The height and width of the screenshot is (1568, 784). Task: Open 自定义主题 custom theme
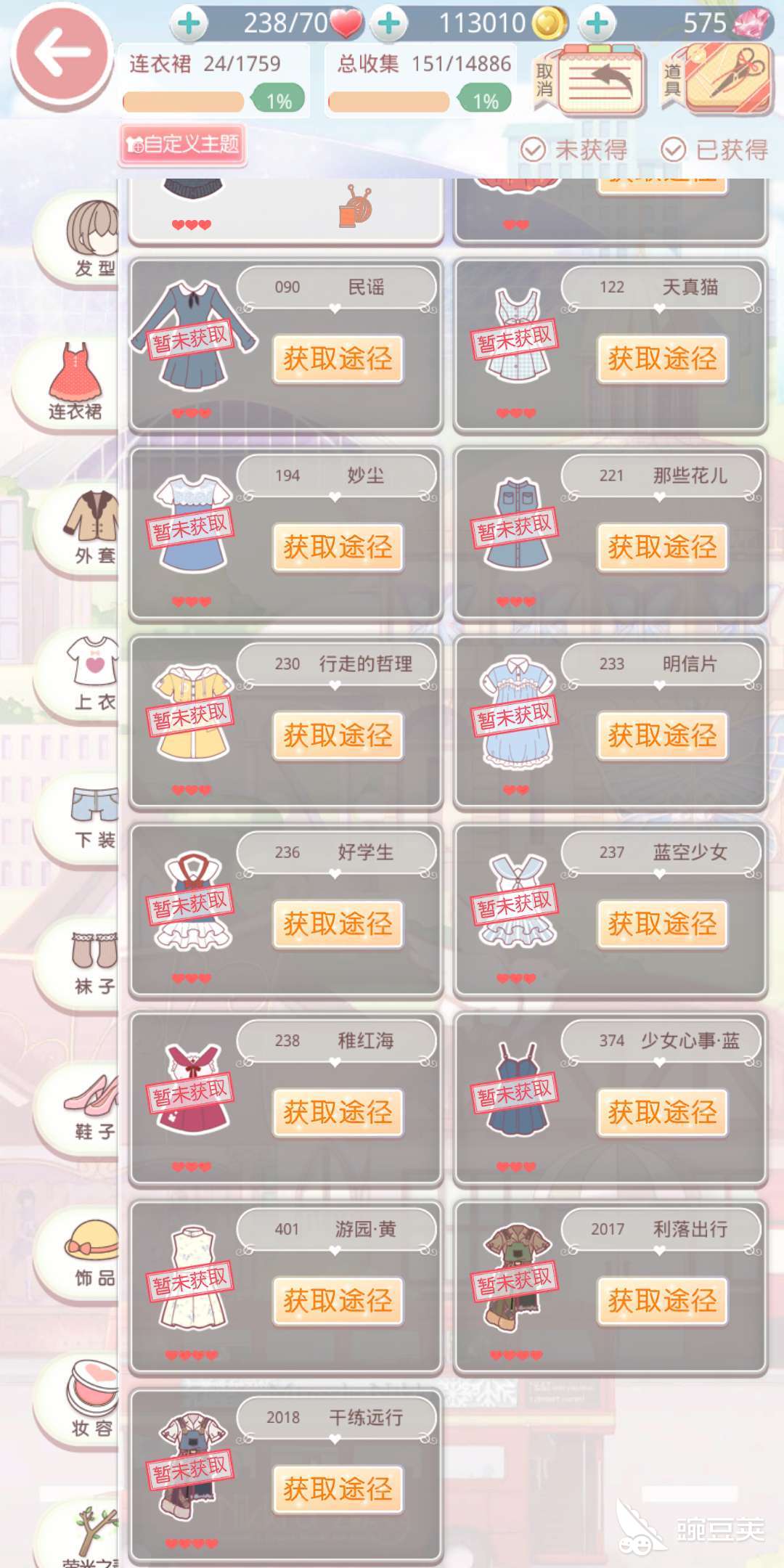[183, 144]
